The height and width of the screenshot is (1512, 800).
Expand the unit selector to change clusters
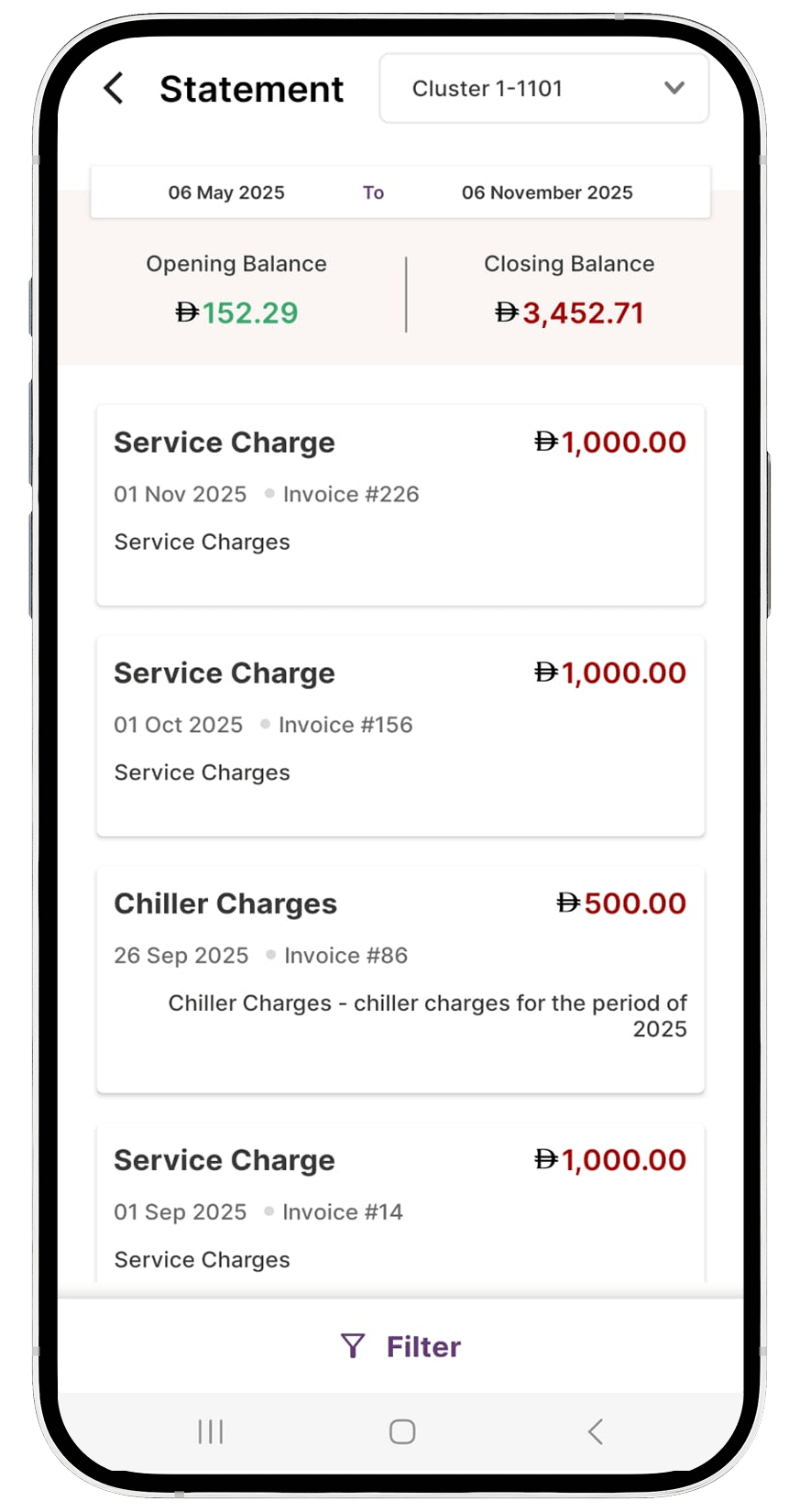click(544, 89)
